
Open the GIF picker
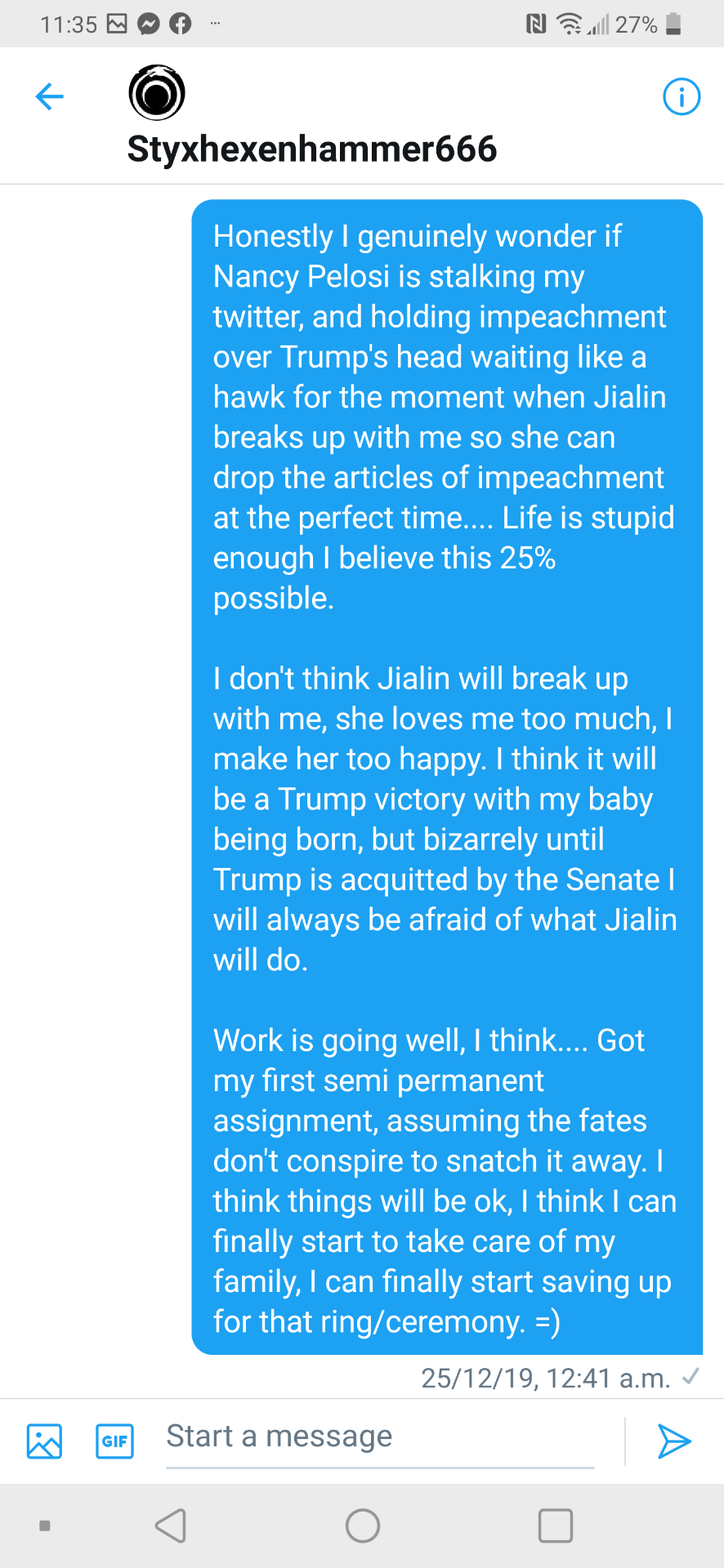(114, 1441)
